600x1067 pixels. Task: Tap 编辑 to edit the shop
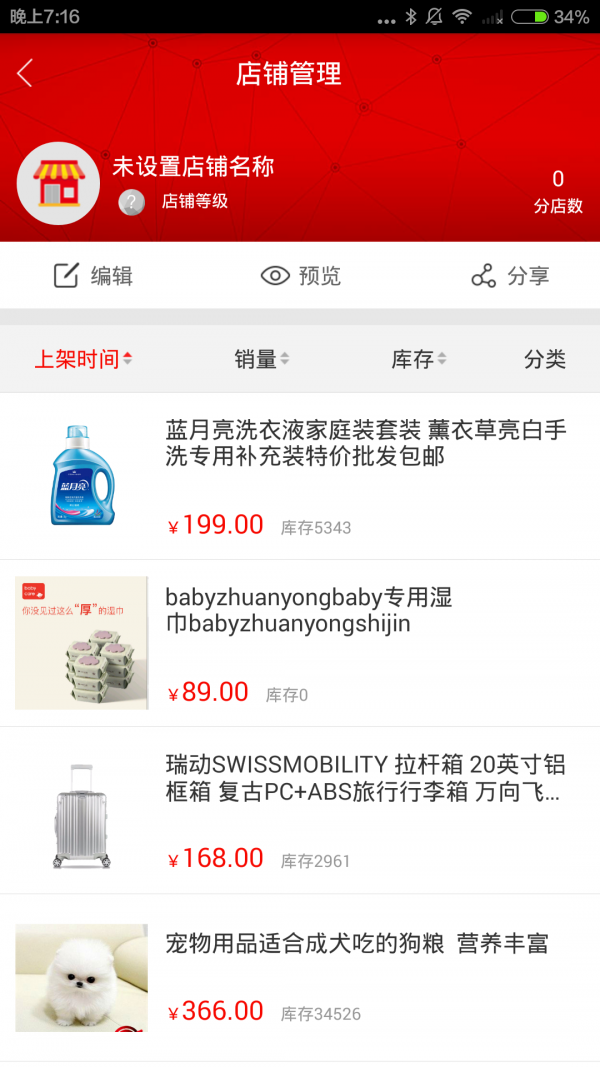(93, 276)
